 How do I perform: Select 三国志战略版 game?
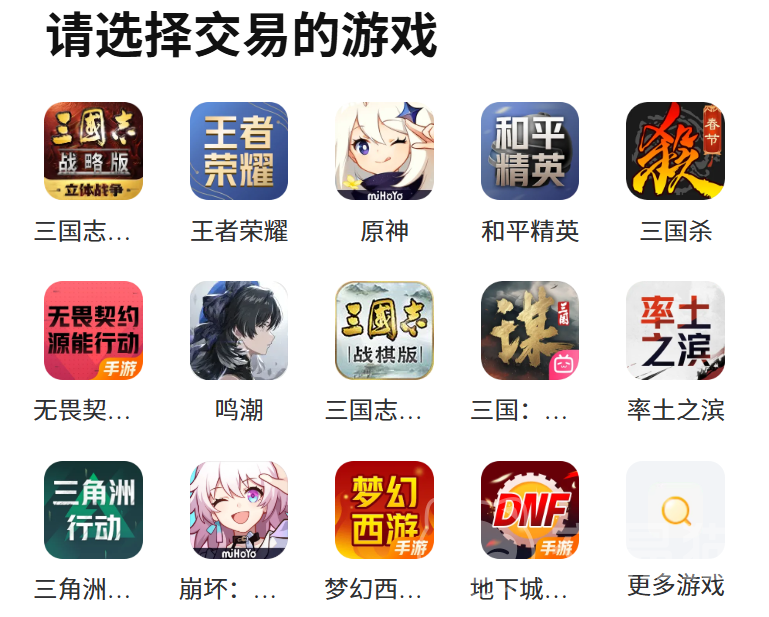[x=93, y=151]
